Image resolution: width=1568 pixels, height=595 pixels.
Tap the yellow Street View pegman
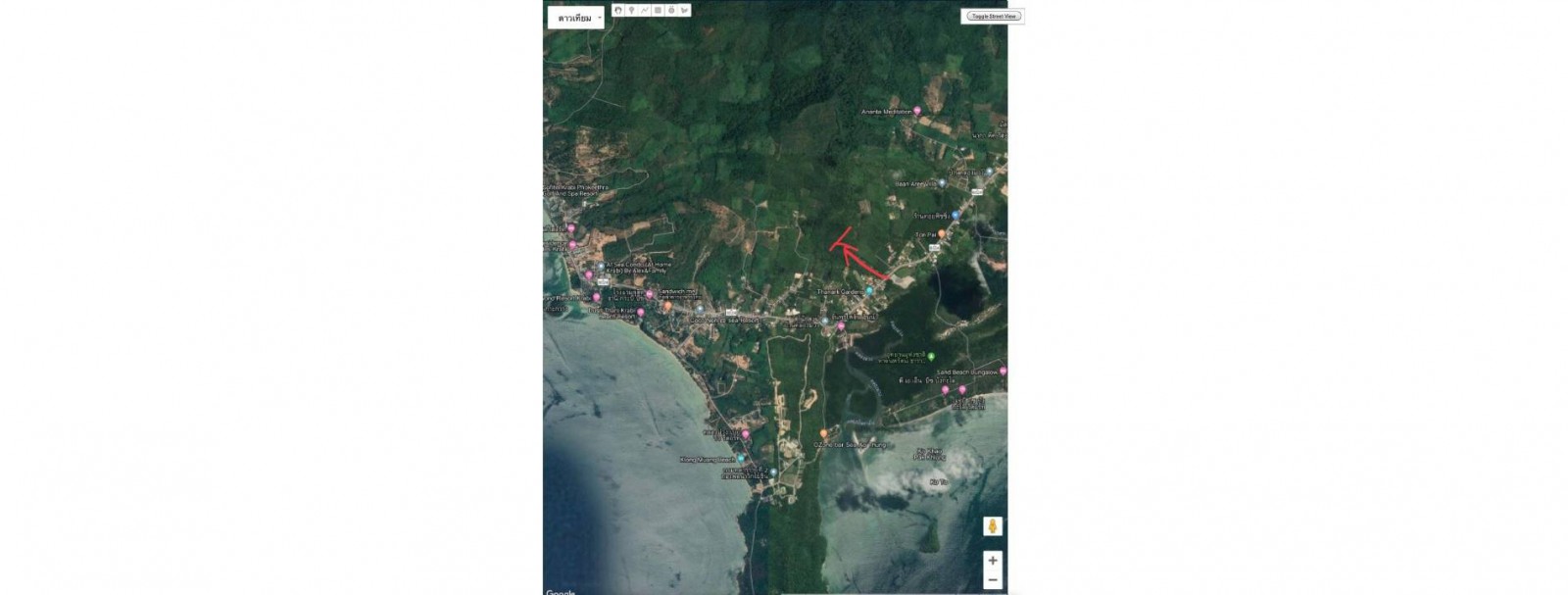click(x=993, y=526)
